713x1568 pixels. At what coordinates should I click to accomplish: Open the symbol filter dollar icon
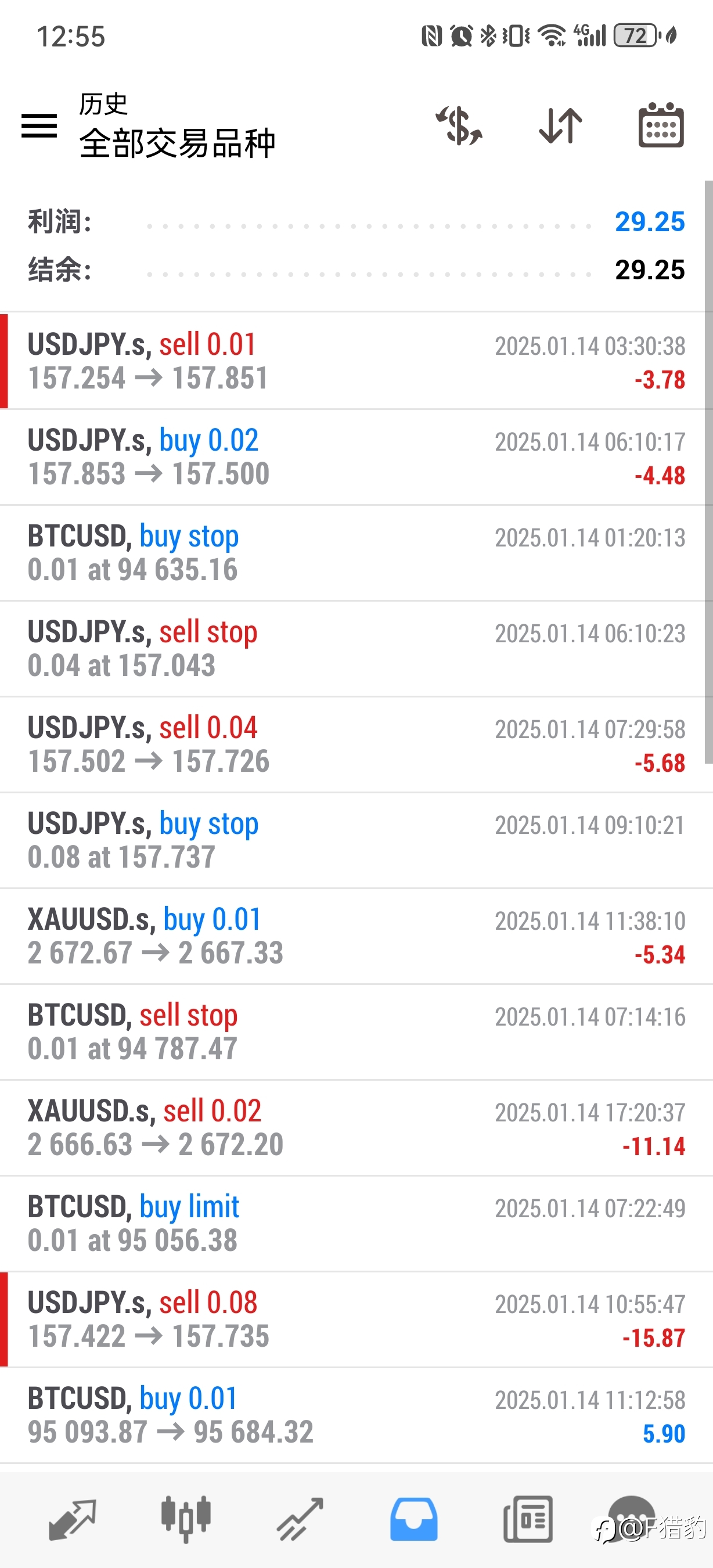(459, 125)
